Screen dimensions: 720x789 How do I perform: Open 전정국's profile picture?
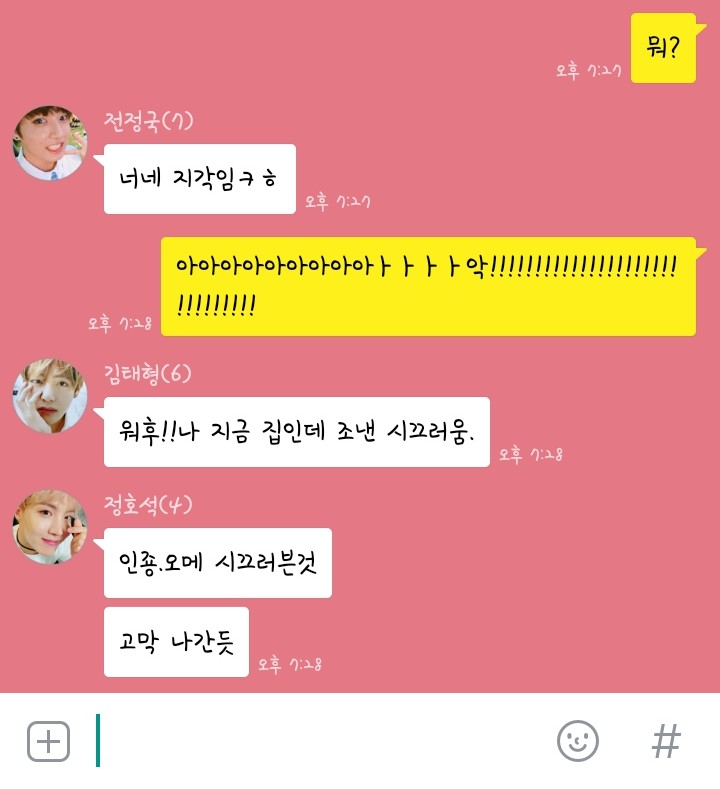pyautogui.click(x=50, y=142)
